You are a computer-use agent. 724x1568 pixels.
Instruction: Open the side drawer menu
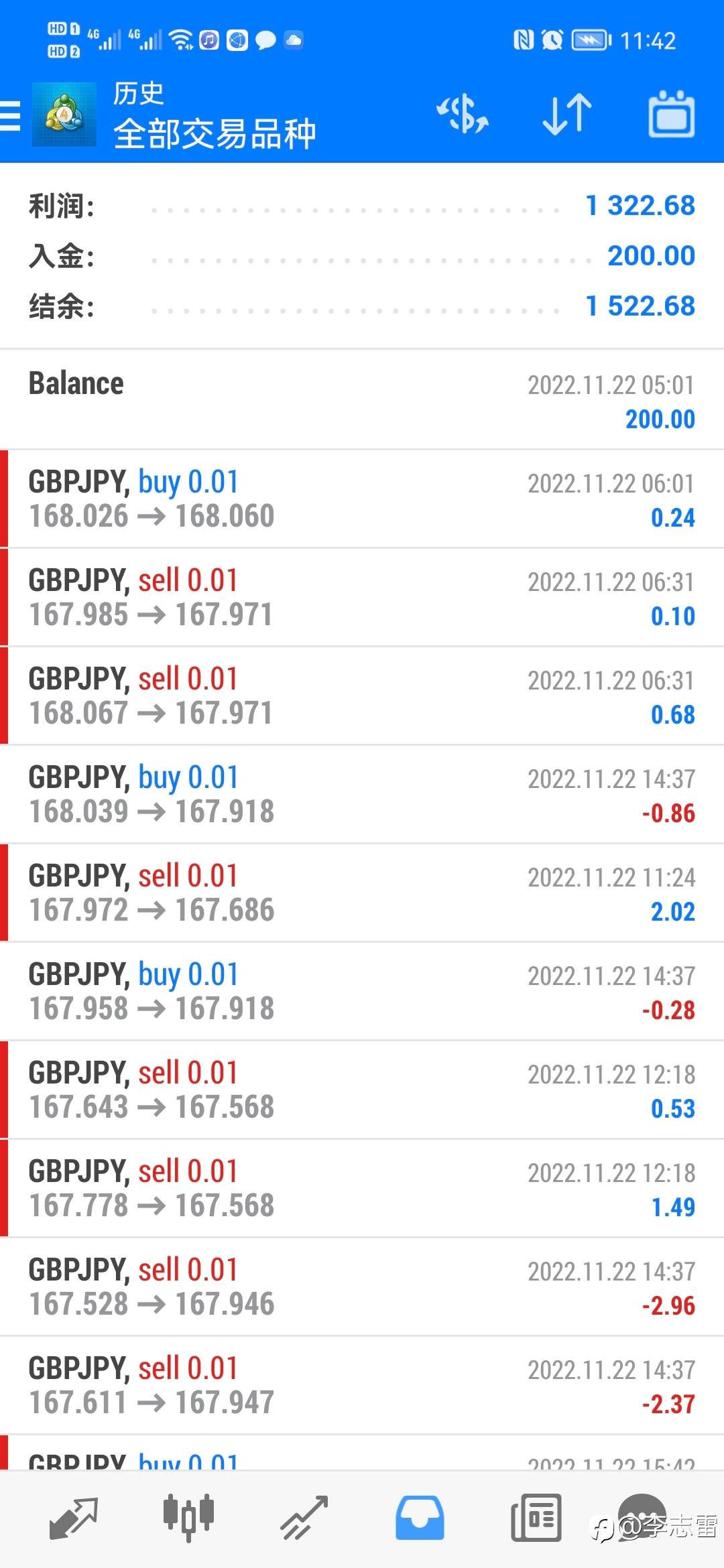[x=11, y=115]
